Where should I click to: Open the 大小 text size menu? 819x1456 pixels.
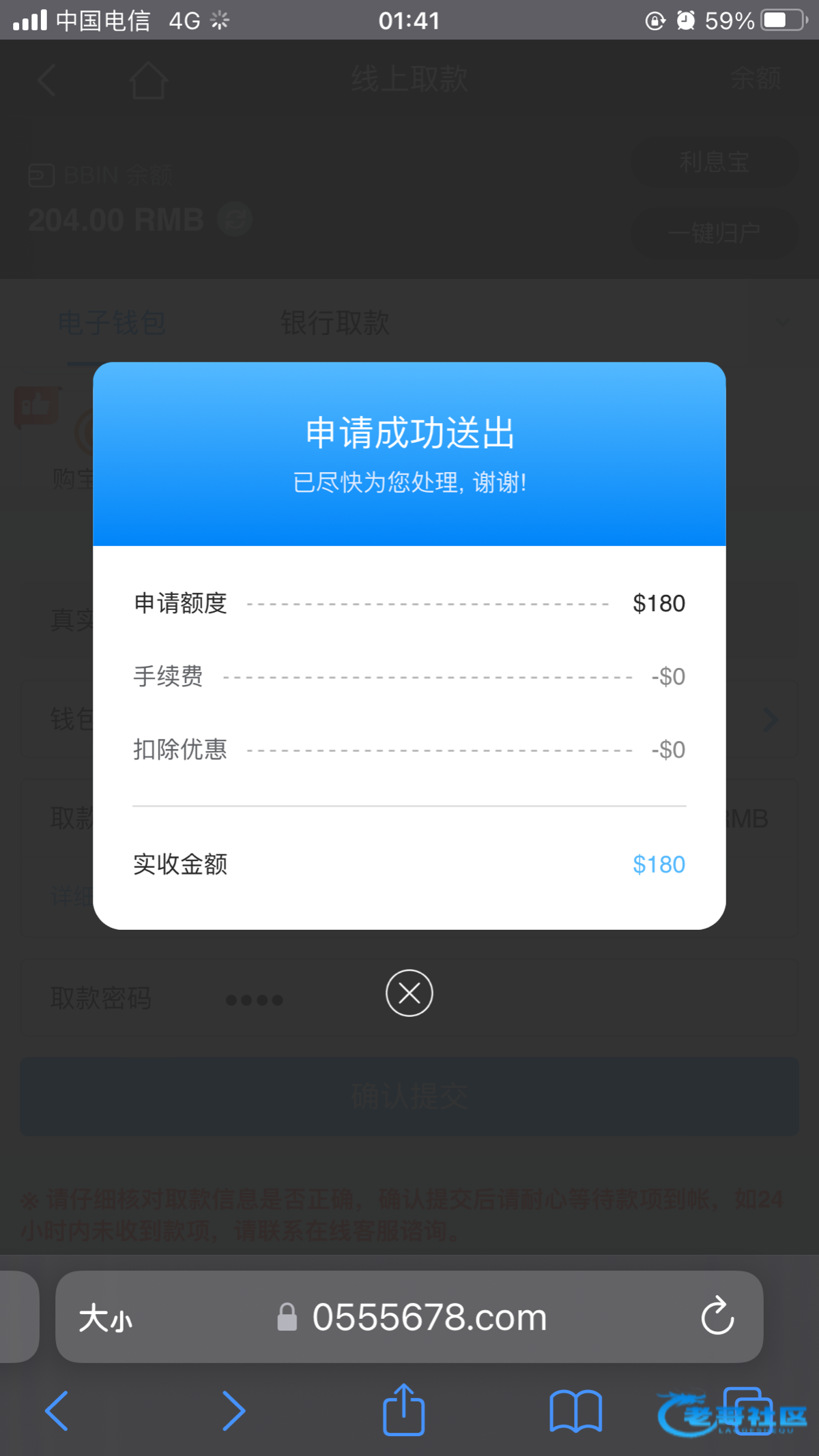point(105,1317)
